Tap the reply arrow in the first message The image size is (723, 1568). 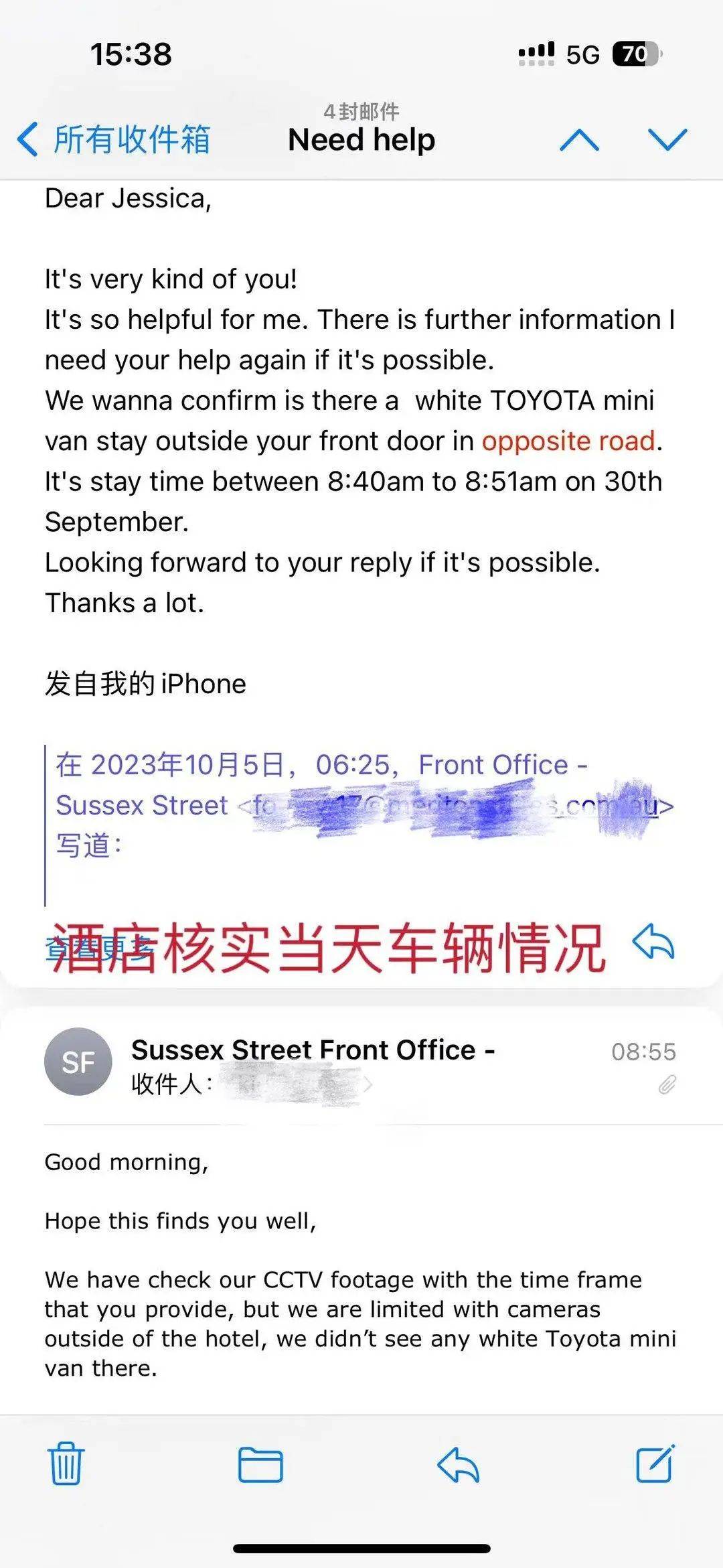click(653, 942)
